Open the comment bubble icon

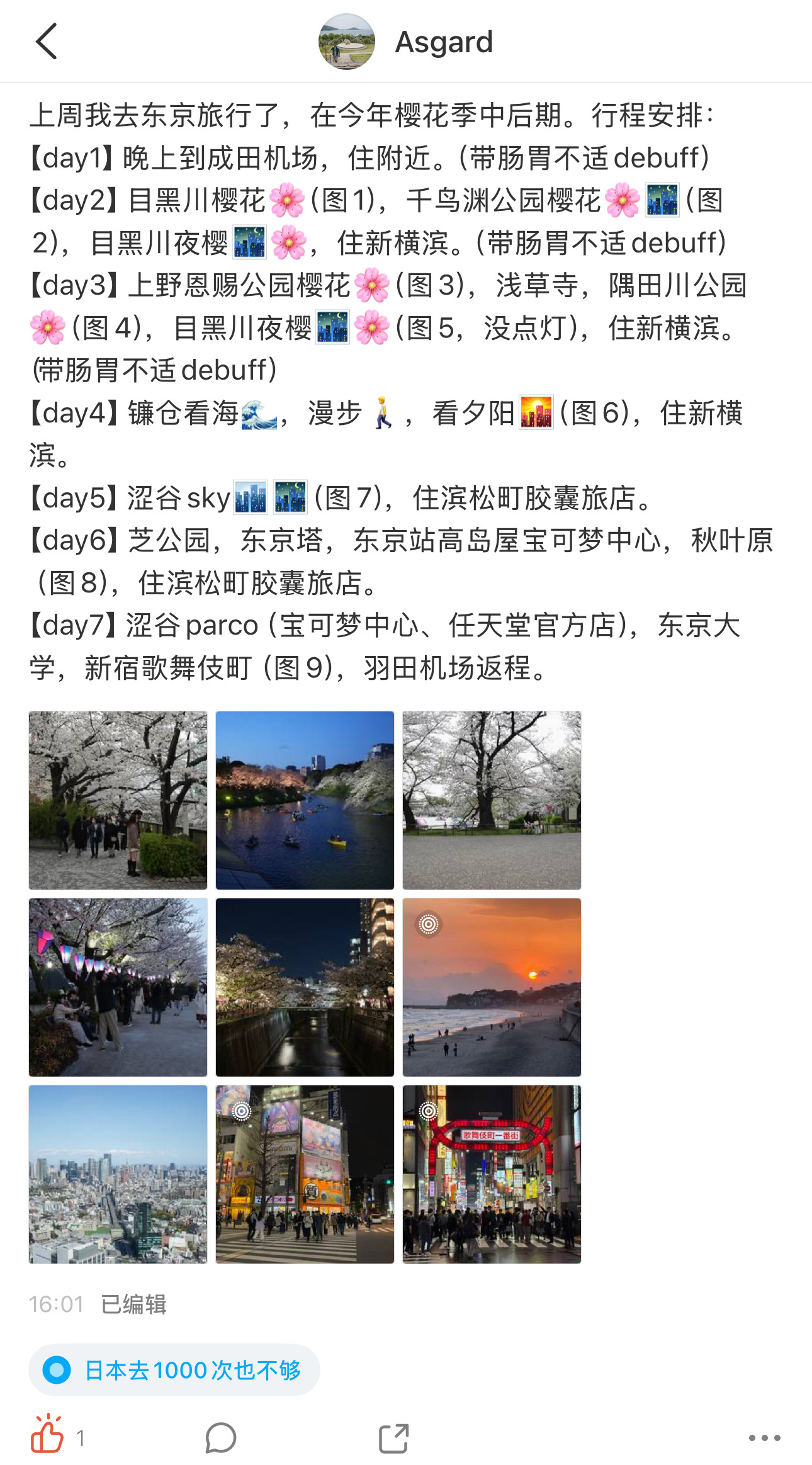point(221,1438)
